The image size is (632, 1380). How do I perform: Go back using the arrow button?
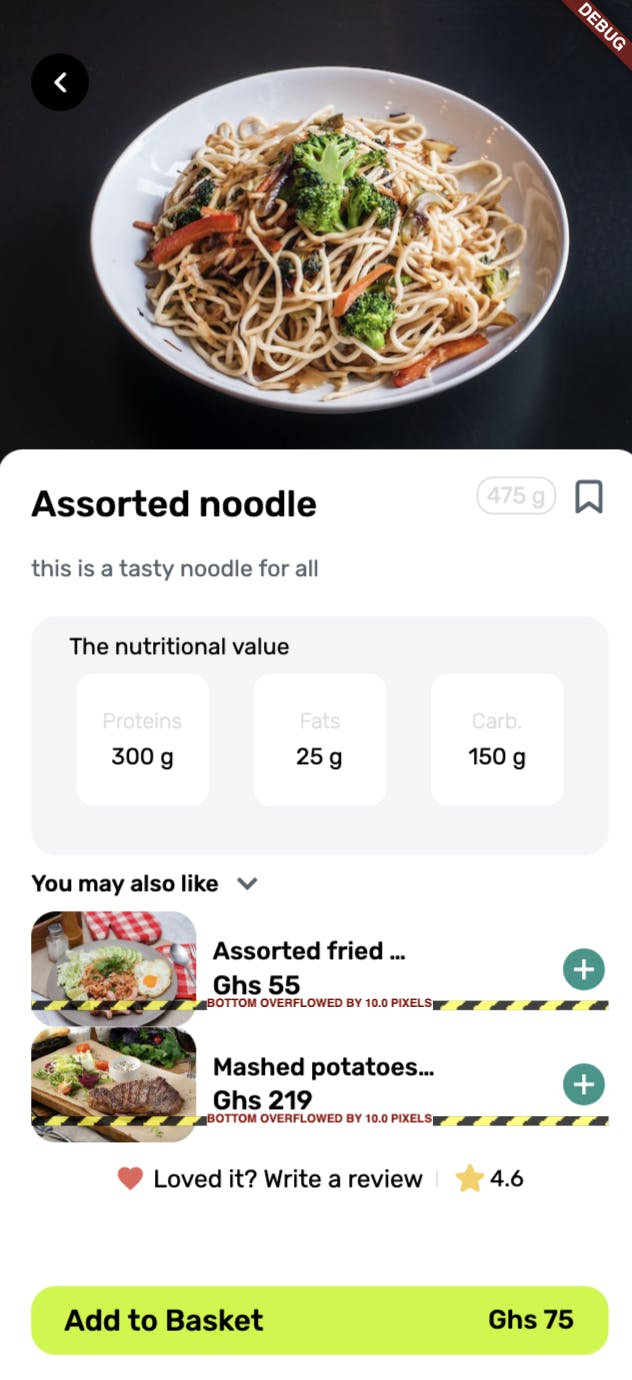click(x=60, y=82)
